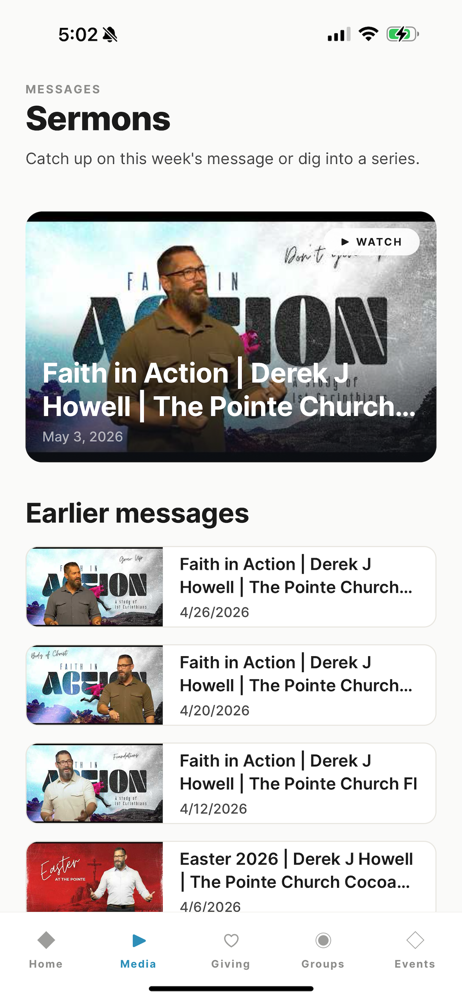Tap the WATCH button on the featured sermon
This screenshot has height=1000, width=462.
[x=371, y=242]
